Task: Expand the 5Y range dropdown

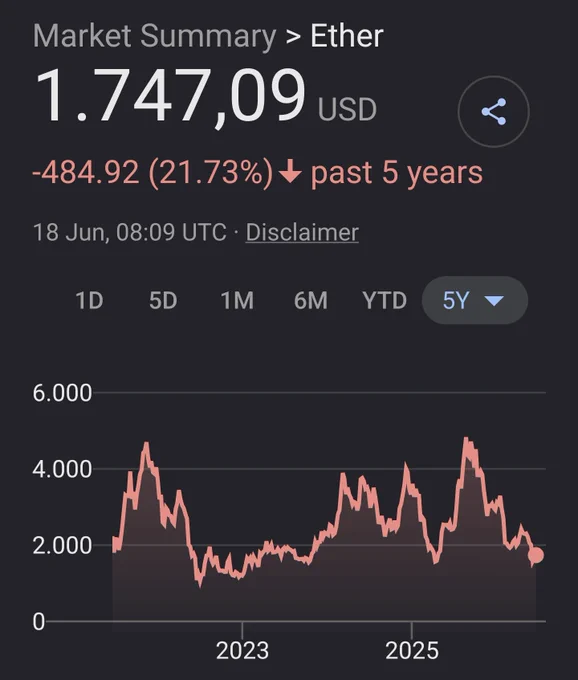Action: 475,300
